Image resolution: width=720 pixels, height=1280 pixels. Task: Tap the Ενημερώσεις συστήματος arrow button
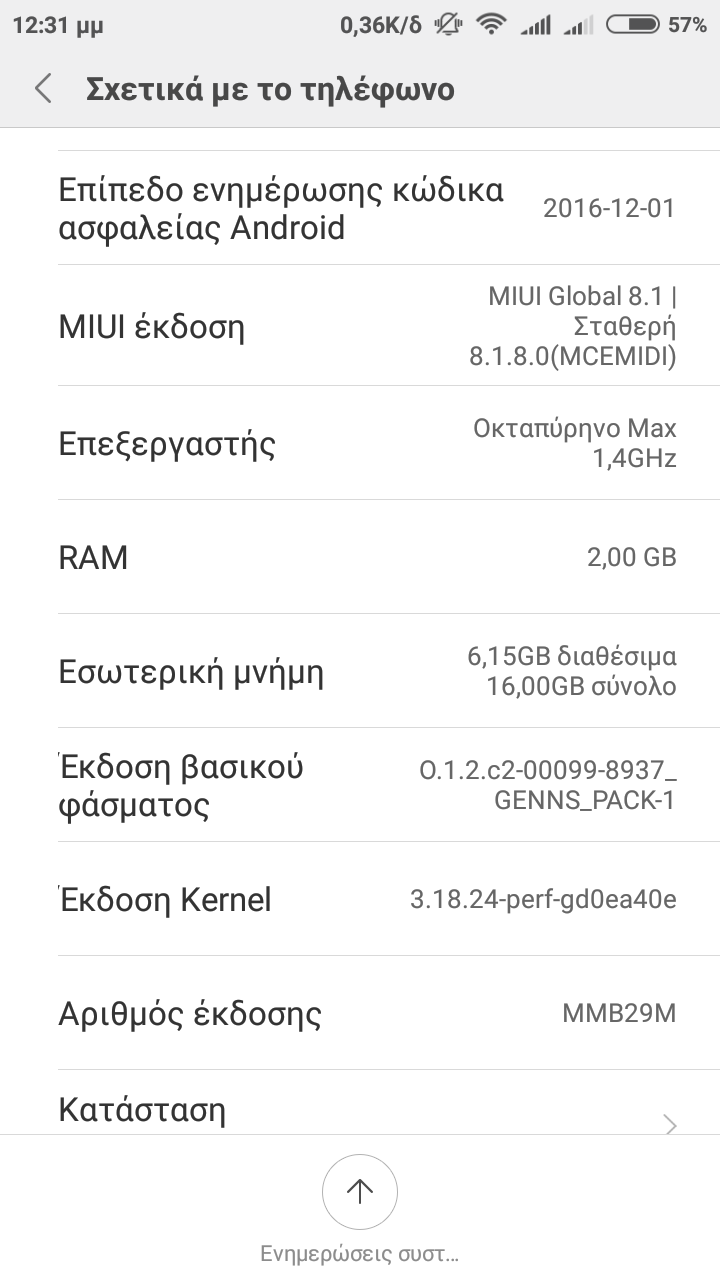coord(360,1191)
